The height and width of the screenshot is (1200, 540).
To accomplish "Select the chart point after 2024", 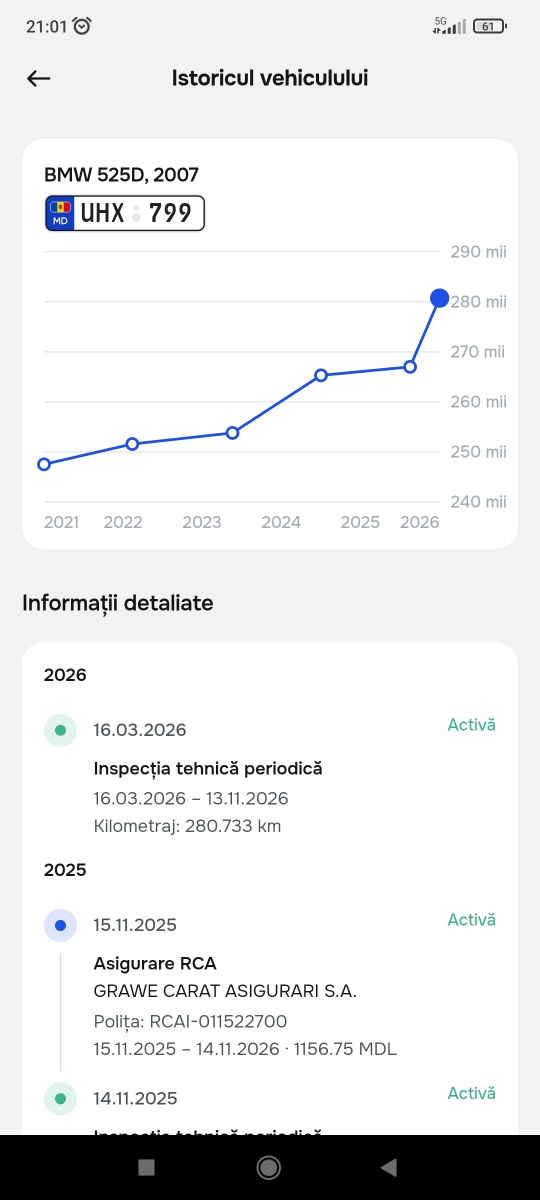I will pyautogui.click(x=321, y=375).
